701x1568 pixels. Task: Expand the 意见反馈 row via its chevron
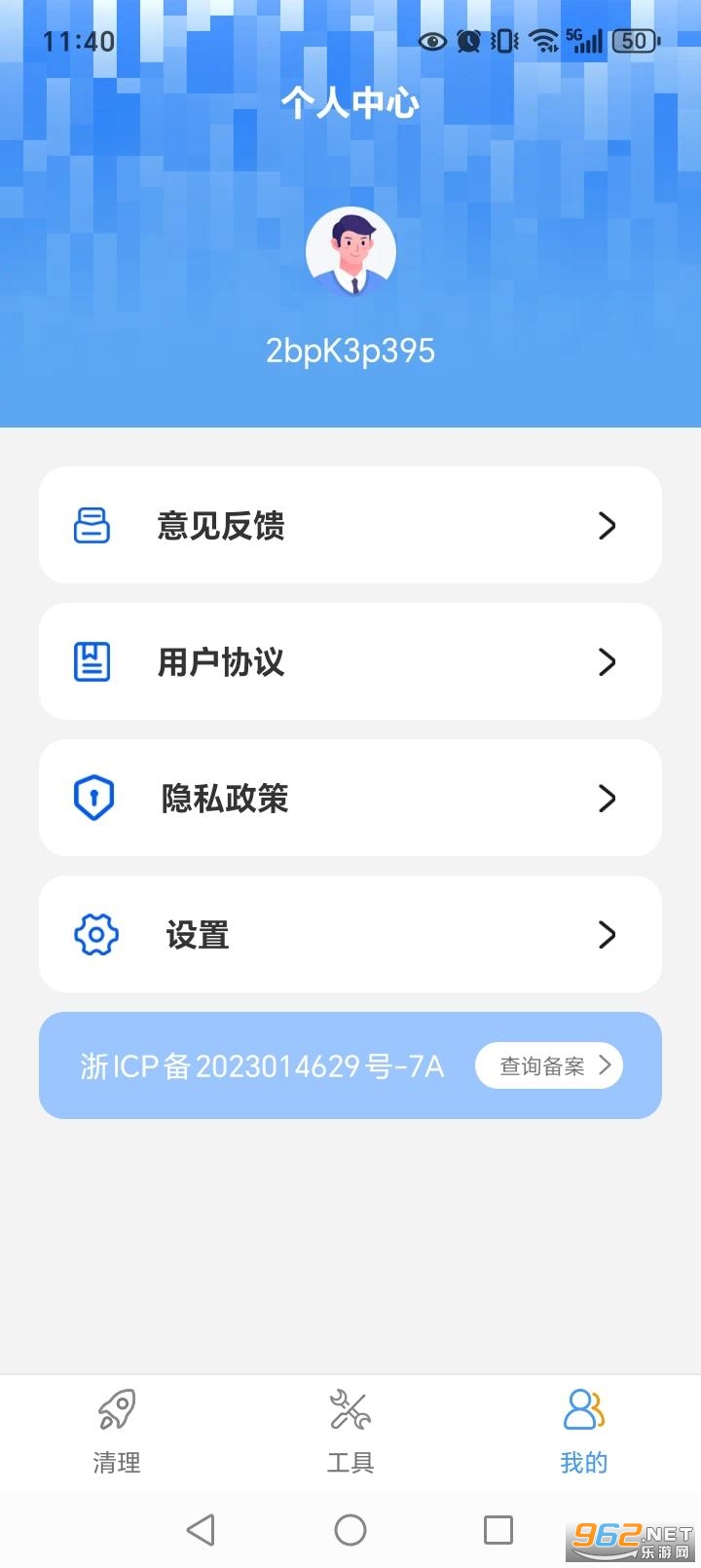click(608, 525)
